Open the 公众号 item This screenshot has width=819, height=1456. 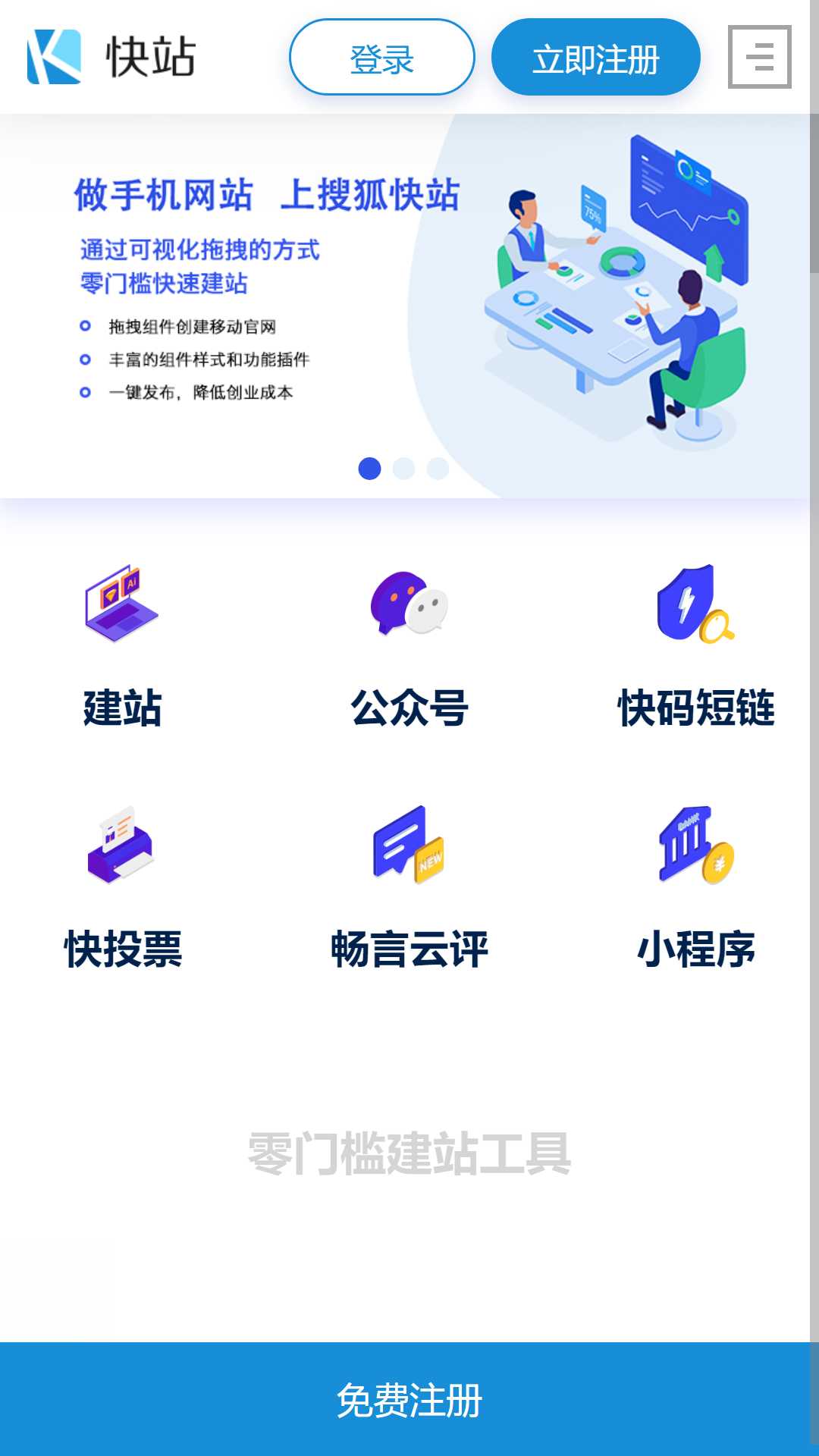tap(409, 645)
